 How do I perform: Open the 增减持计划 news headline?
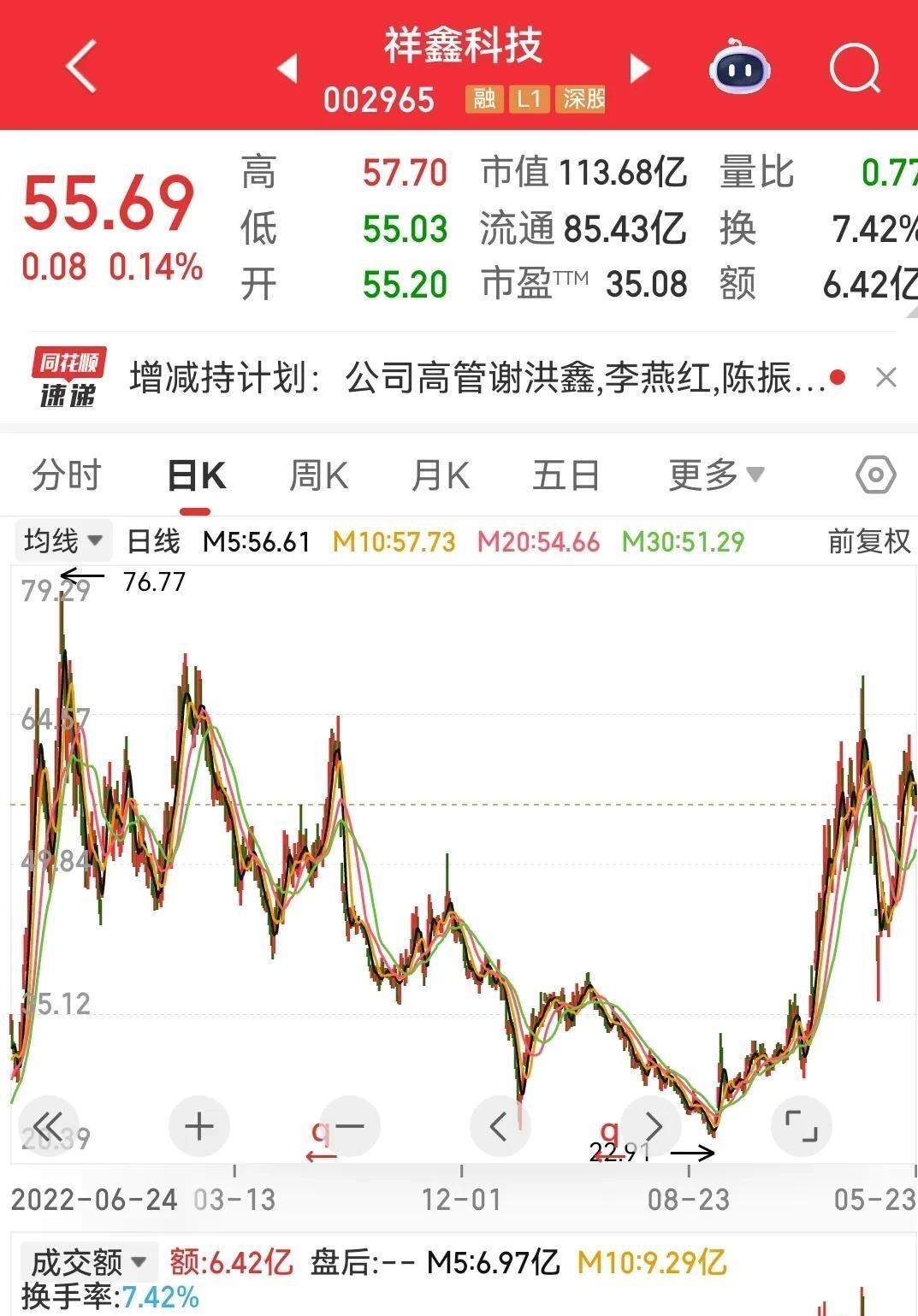click(x=476, y=377)
